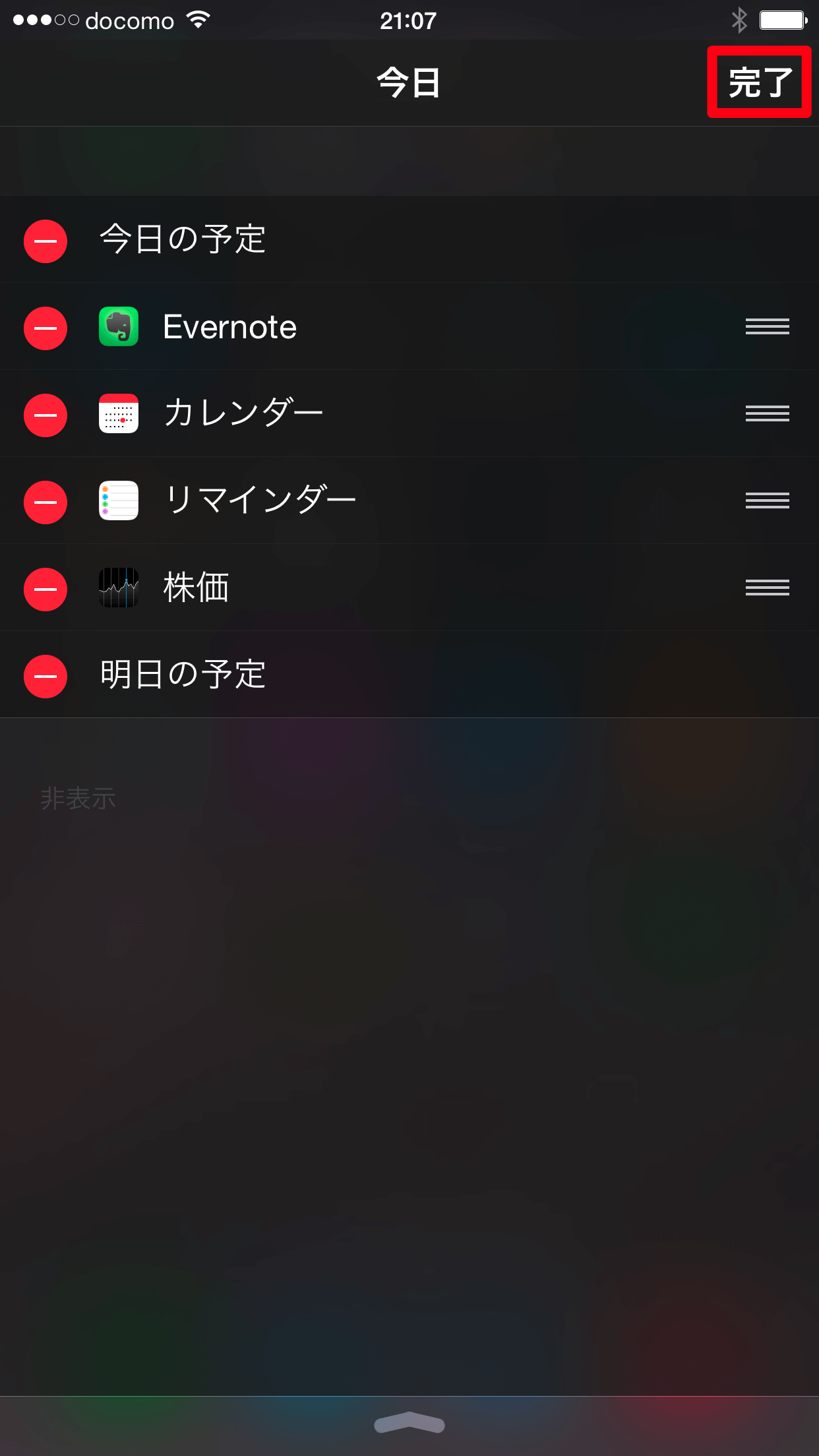
Task: Tap the reorder handle beside Evernote
Action: click(767, 326)
